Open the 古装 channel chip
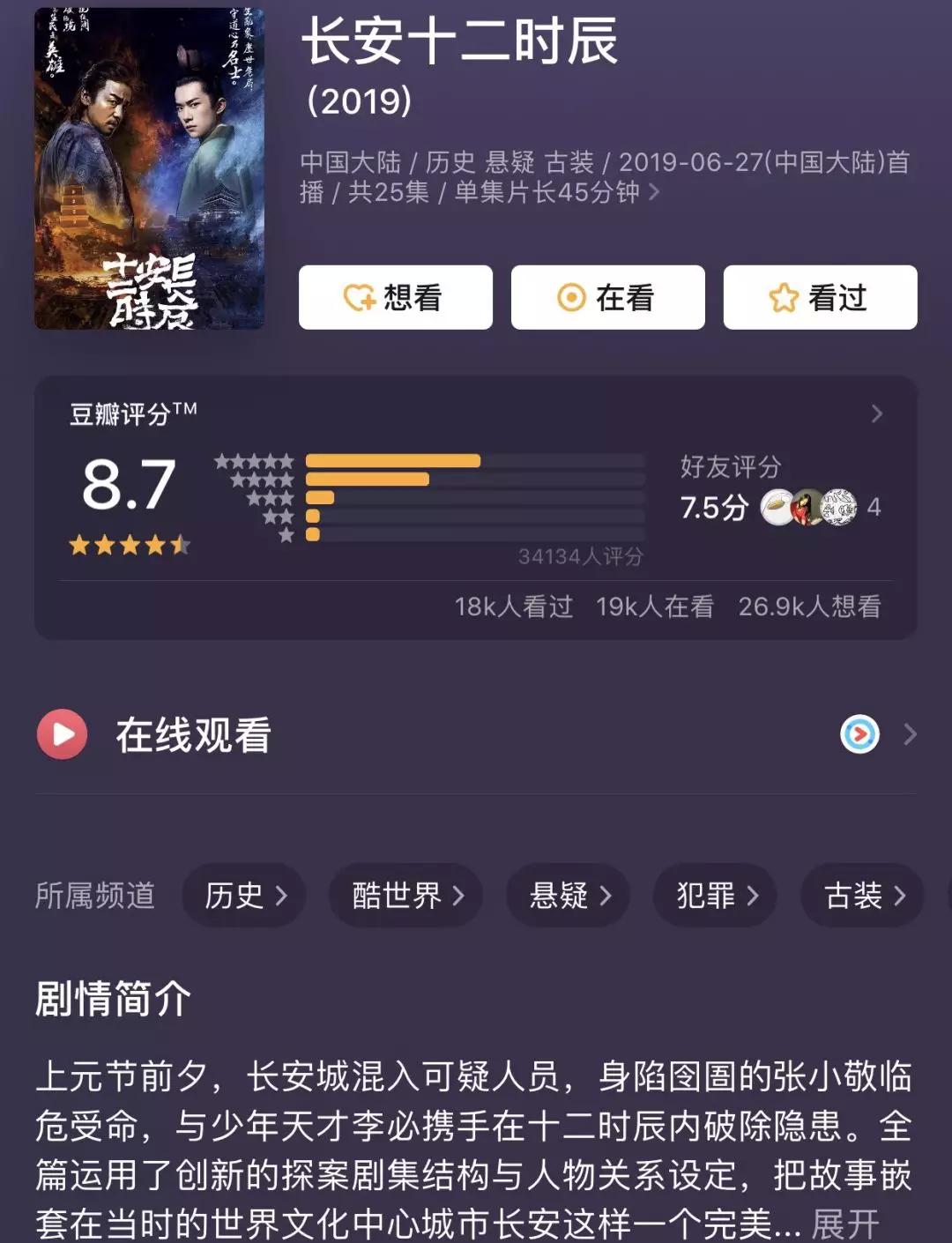This screenshot has height=1243, width=952. tap(862, 896)
